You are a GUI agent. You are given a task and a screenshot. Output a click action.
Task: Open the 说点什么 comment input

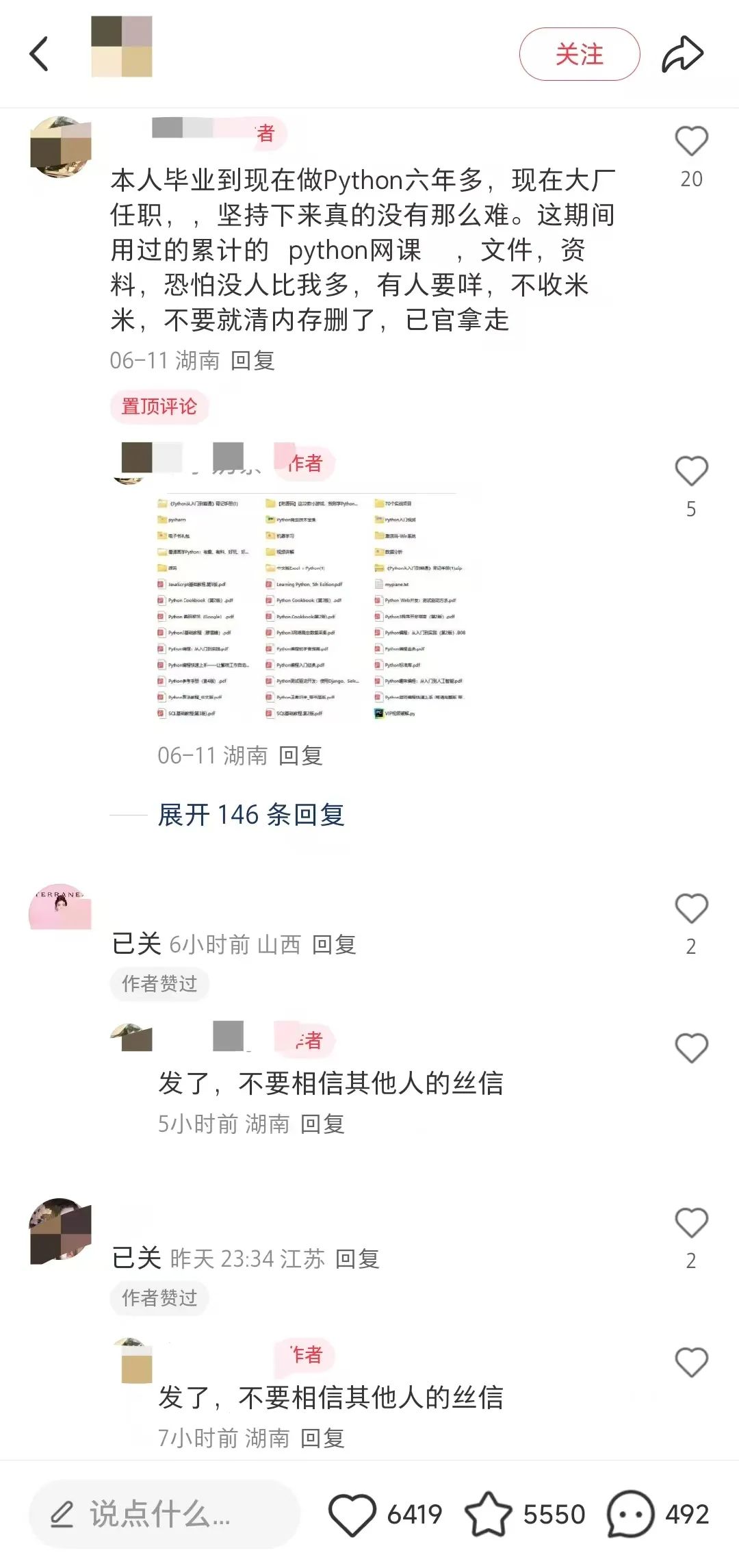coord(164,1514)
